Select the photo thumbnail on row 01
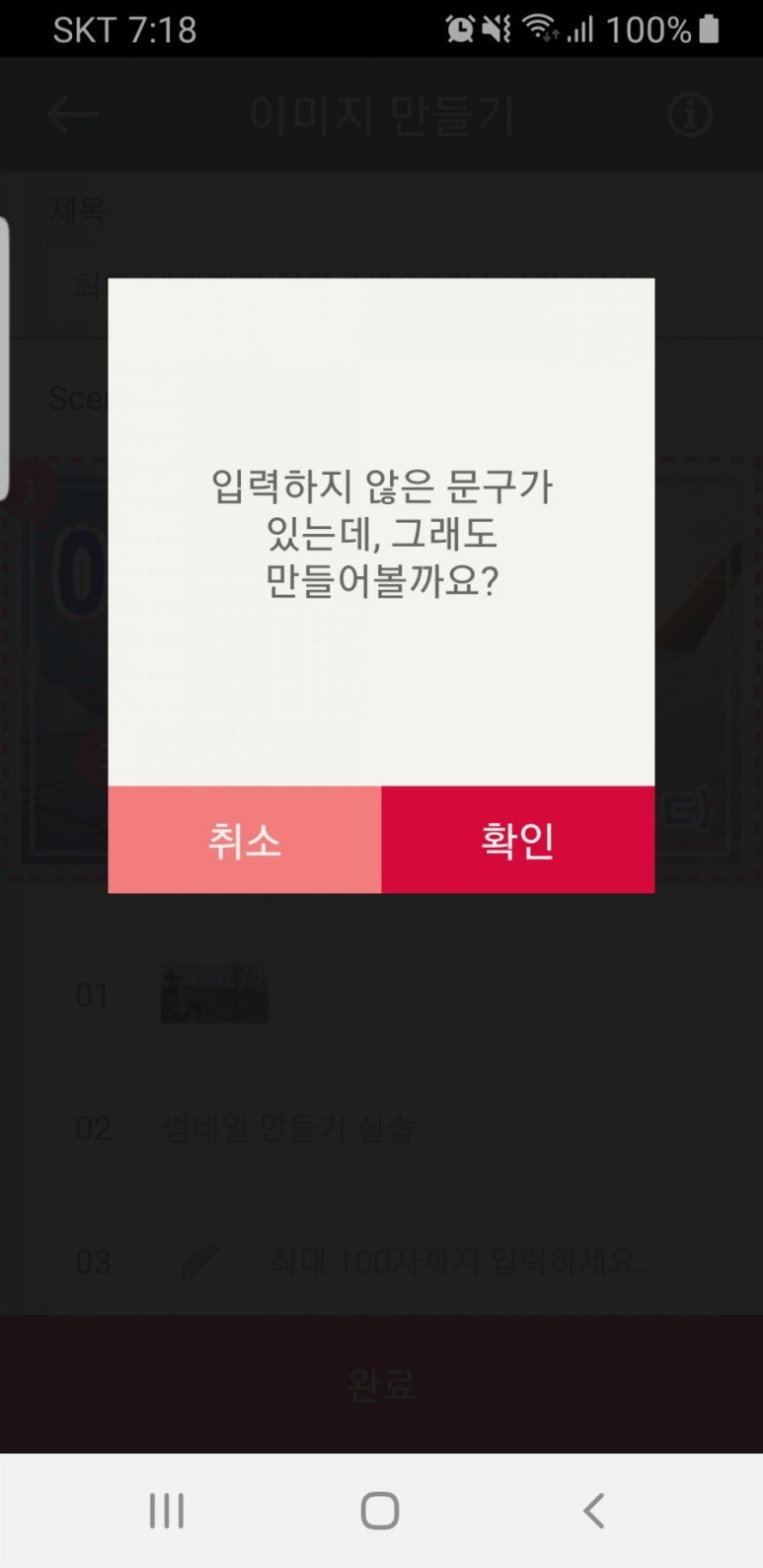 pos(215,994)
